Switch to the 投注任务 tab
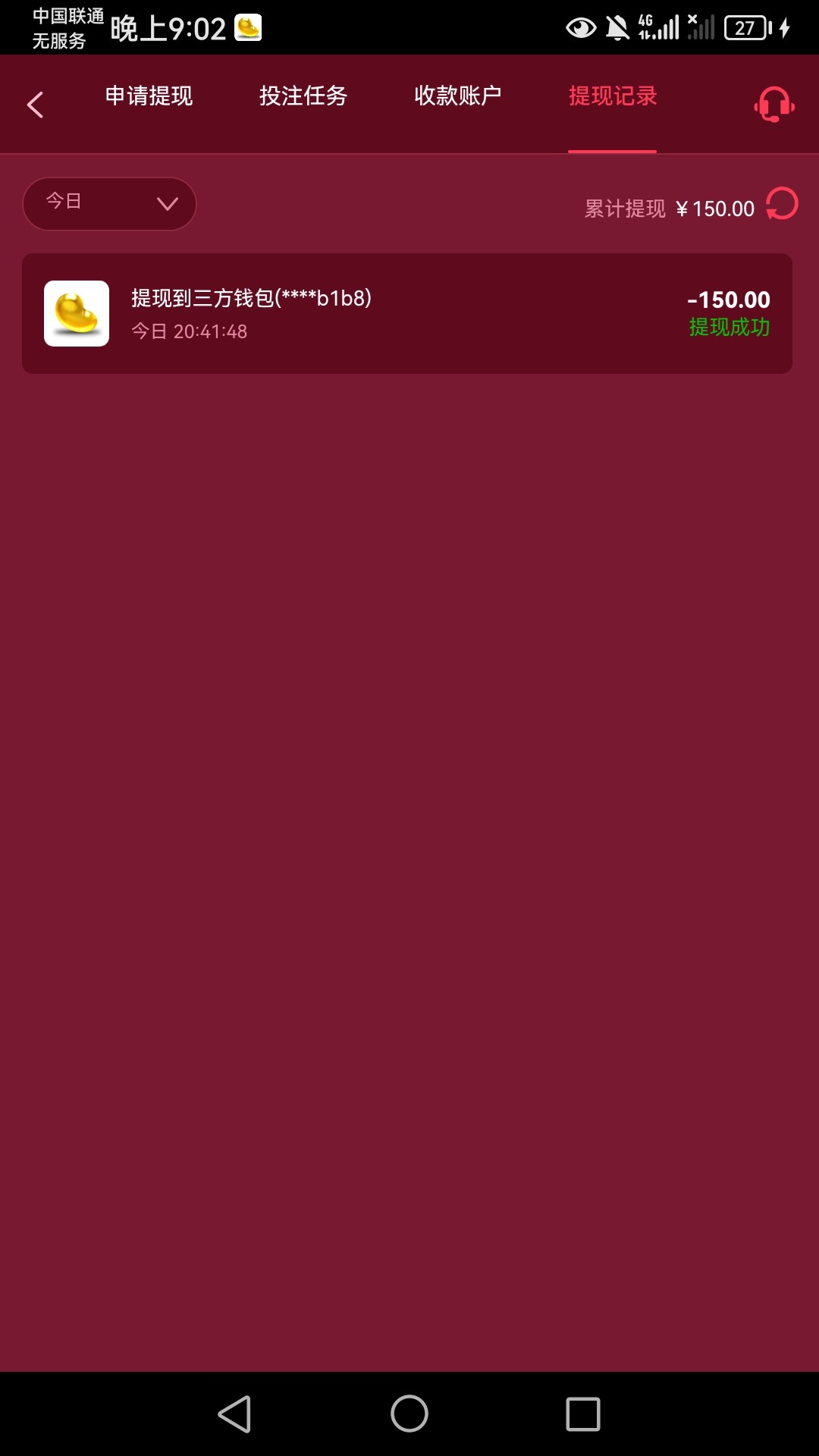Screen dimensions: 819x1456 click(303, 96)
